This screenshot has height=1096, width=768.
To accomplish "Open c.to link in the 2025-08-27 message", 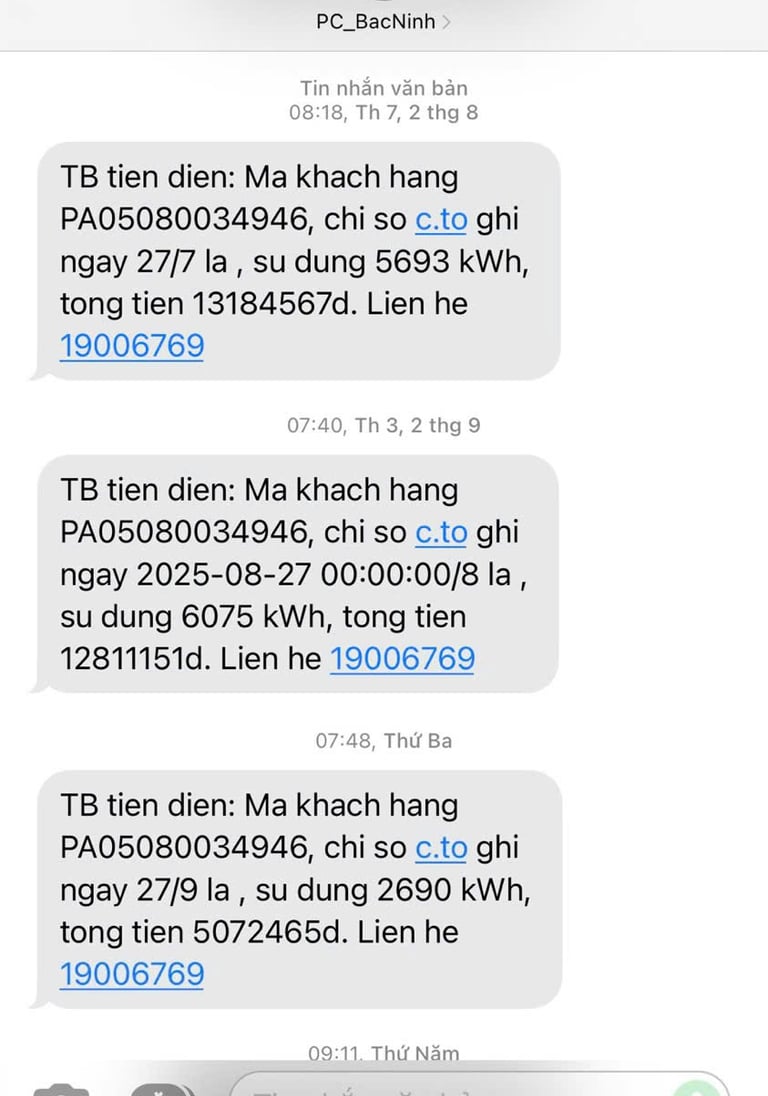I will [441, 532].
